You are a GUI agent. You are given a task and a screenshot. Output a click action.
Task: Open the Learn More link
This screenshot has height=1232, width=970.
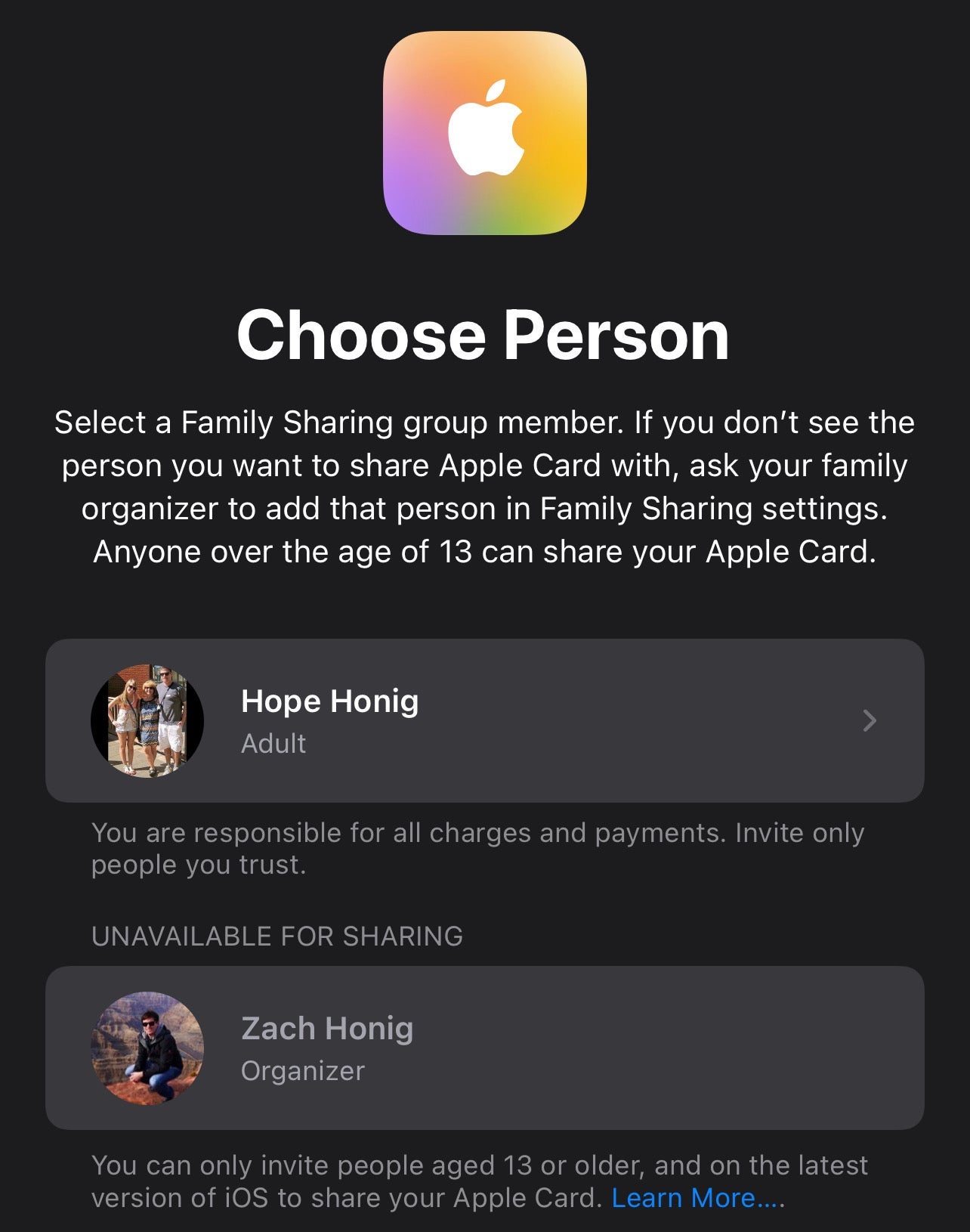tap(697, 1198)
